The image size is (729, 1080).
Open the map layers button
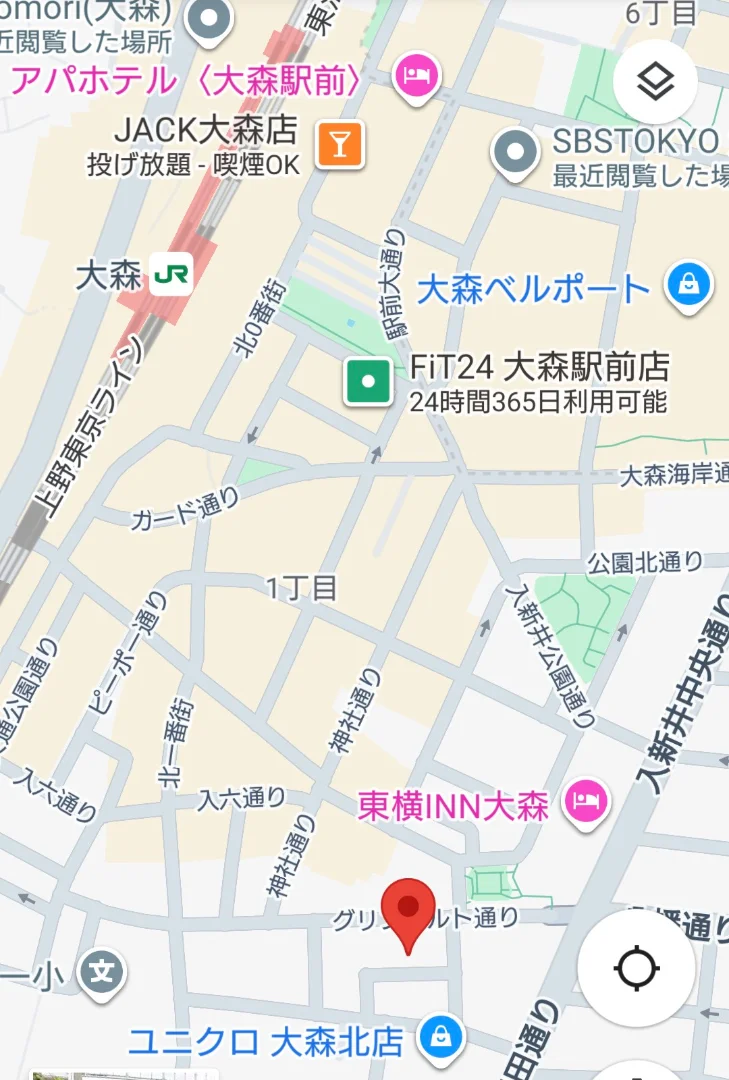point(655,82)
